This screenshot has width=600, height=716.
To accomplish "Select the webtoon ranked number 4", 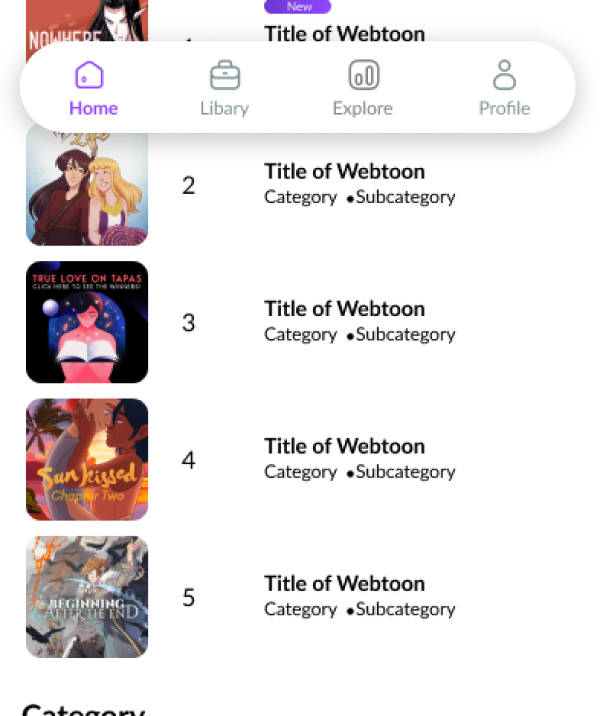I will point(344,458).
